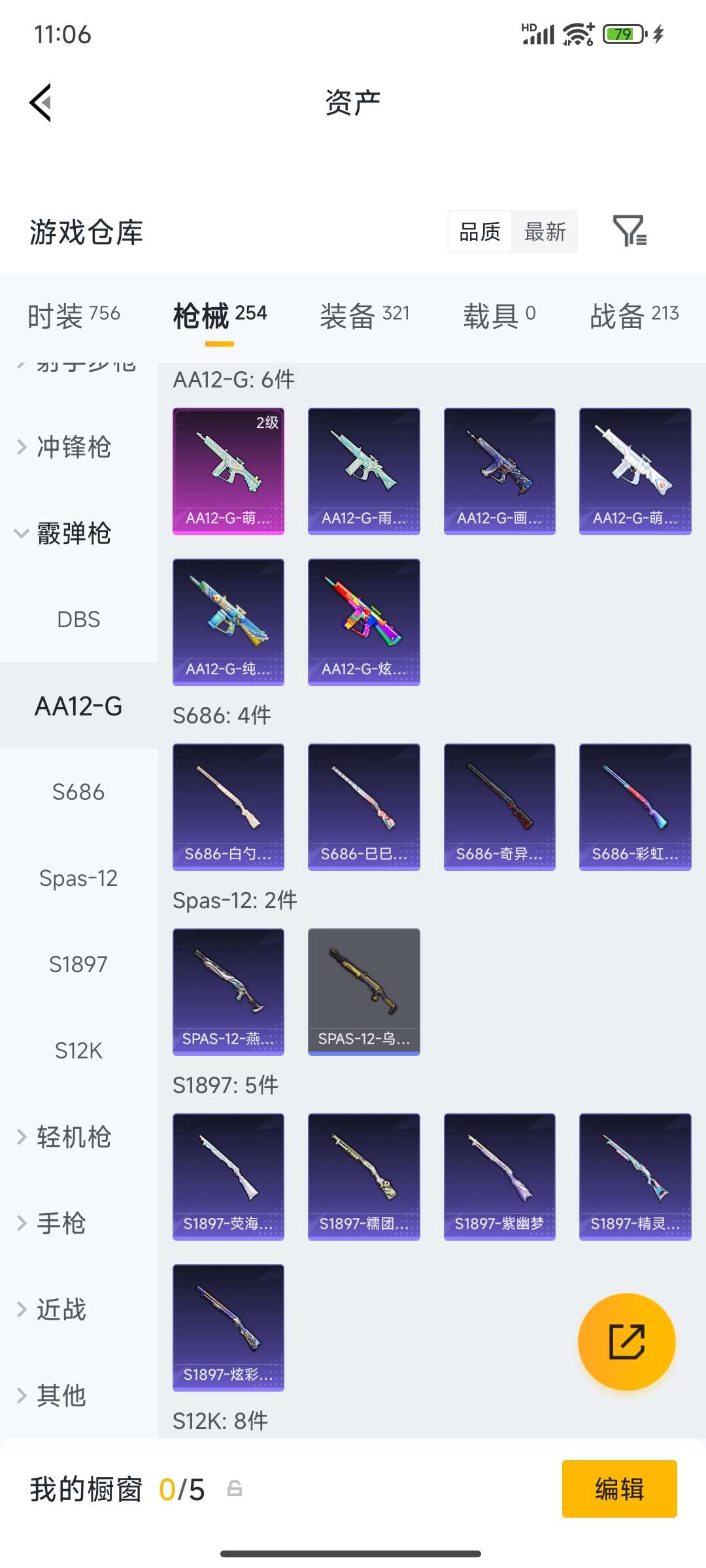The width and height of the screenshot is (706, 1568).
Task: Jump to DBS in the sidebar
Action: point(78,619)
